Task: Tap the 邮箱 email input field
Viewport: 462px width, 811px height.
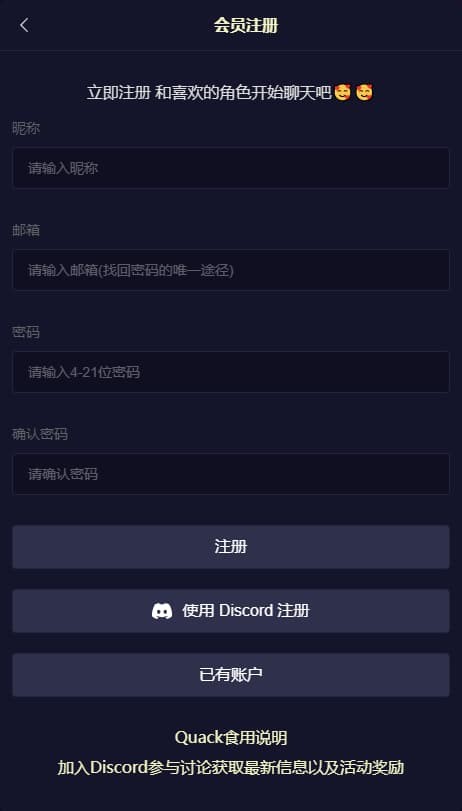Action: click(231, 270)
